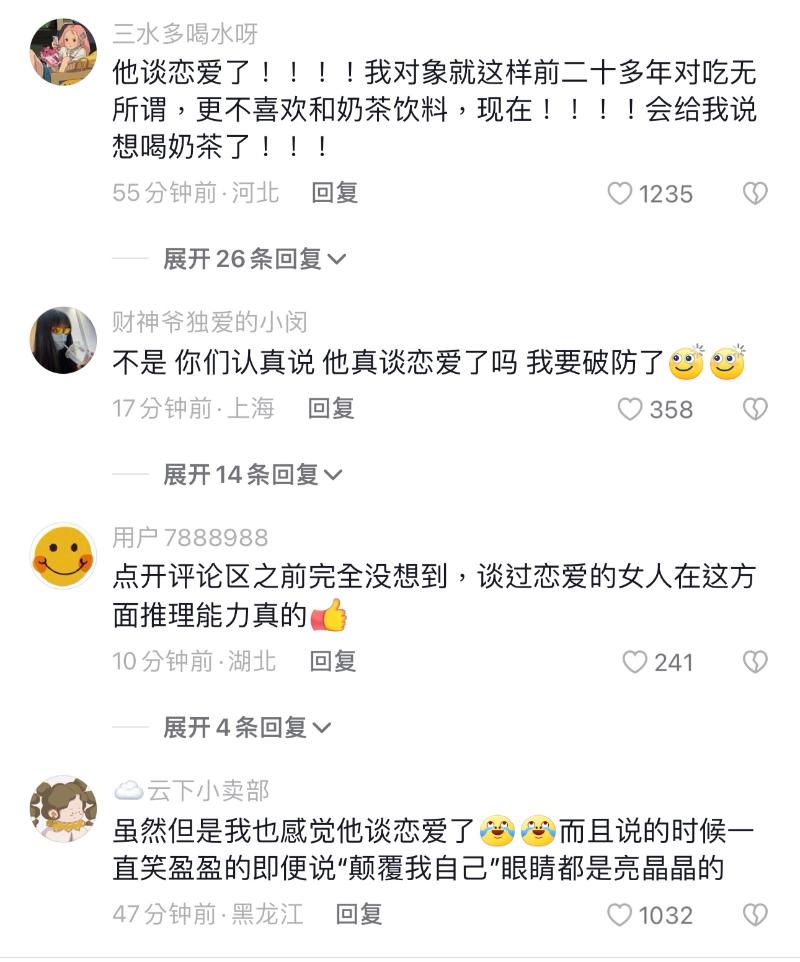The height and width of the screenshot is (962, 800).
Task: Reply to 用户7888988's comment
Action: click(333, 661)
